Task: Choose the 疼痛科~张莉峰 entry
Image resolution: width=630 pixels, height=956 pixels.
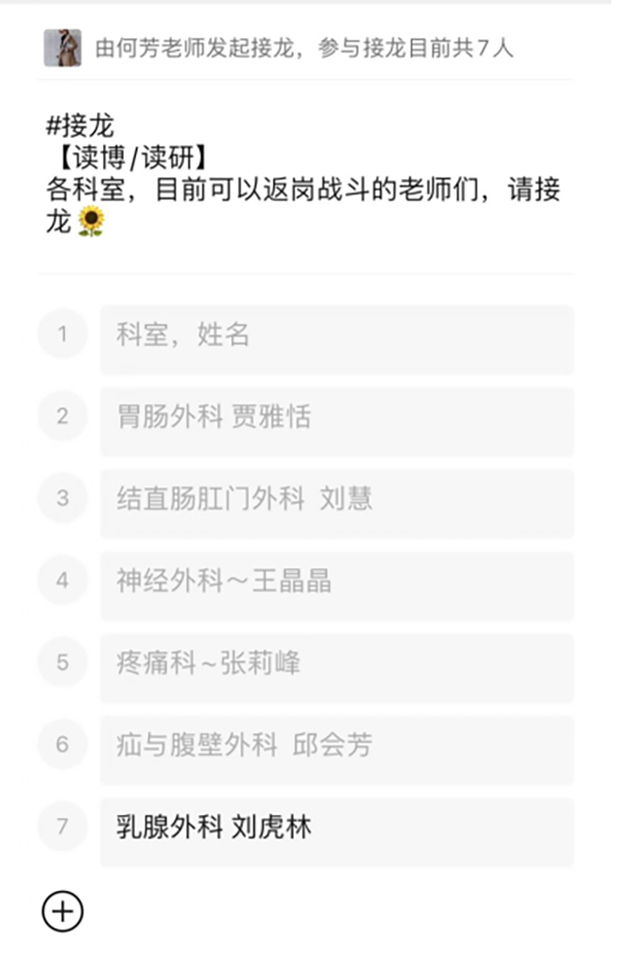Action: [336, 664]
